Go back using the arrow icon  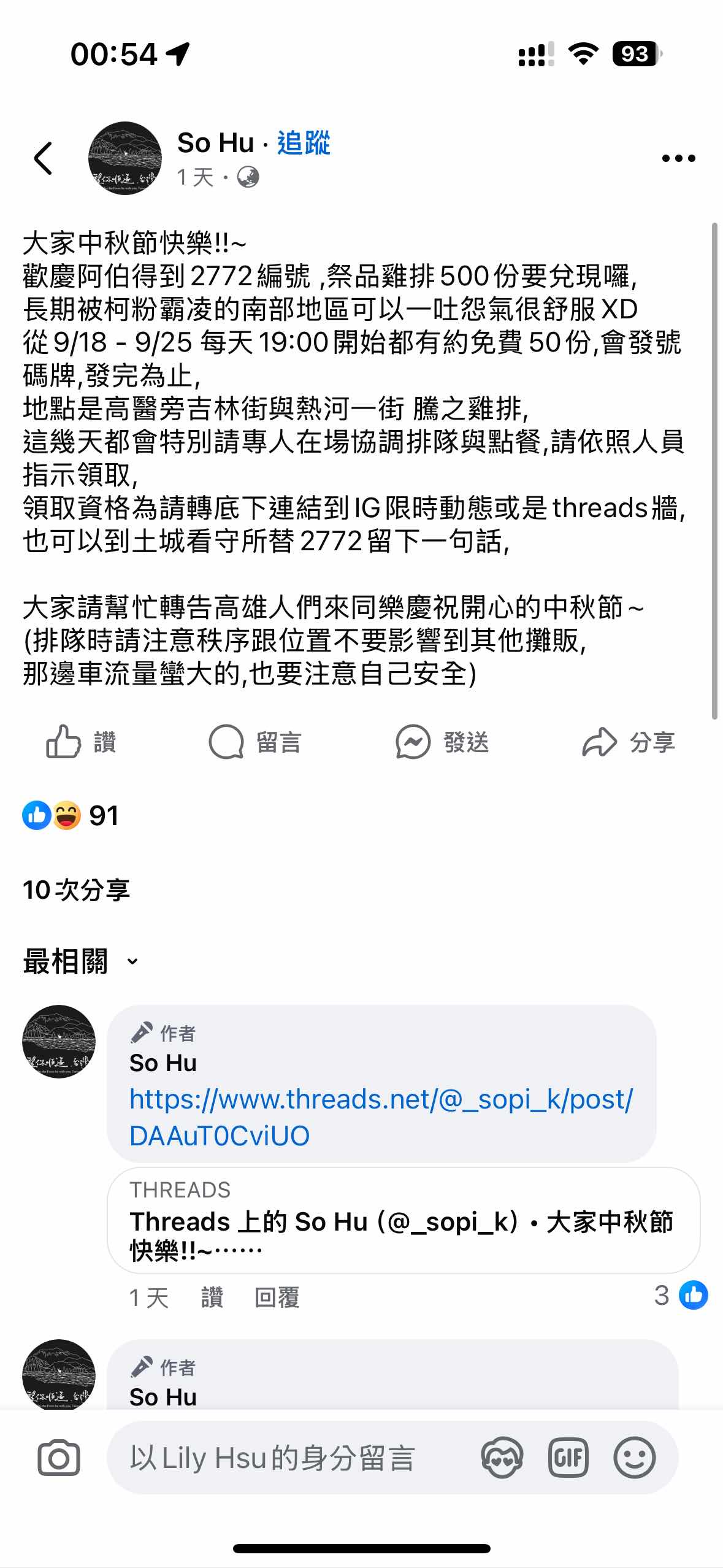tap(43, 158)
